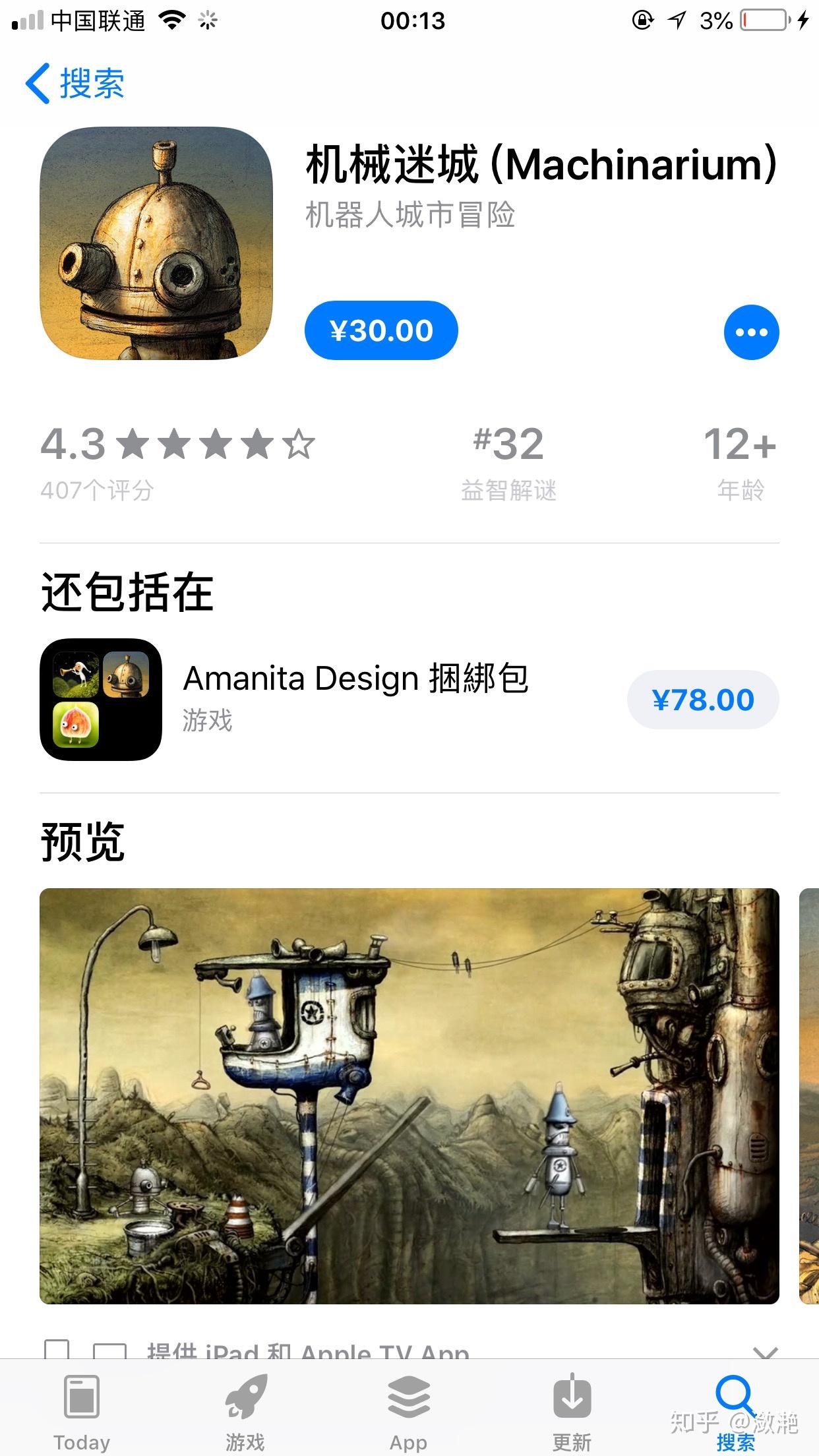Tap the App stacked-layers icon

407,1398
